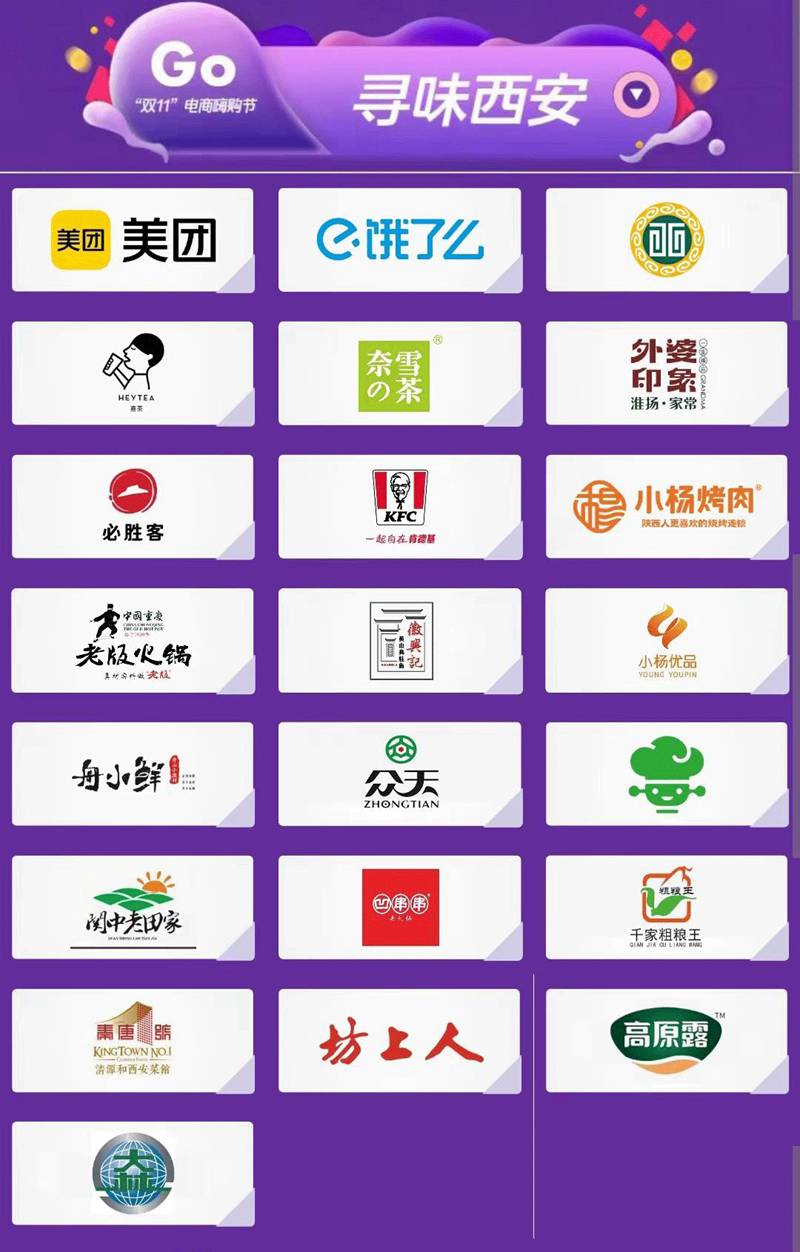Collapse the 寻味西安 section dropdown arrow

coord(635,96)
